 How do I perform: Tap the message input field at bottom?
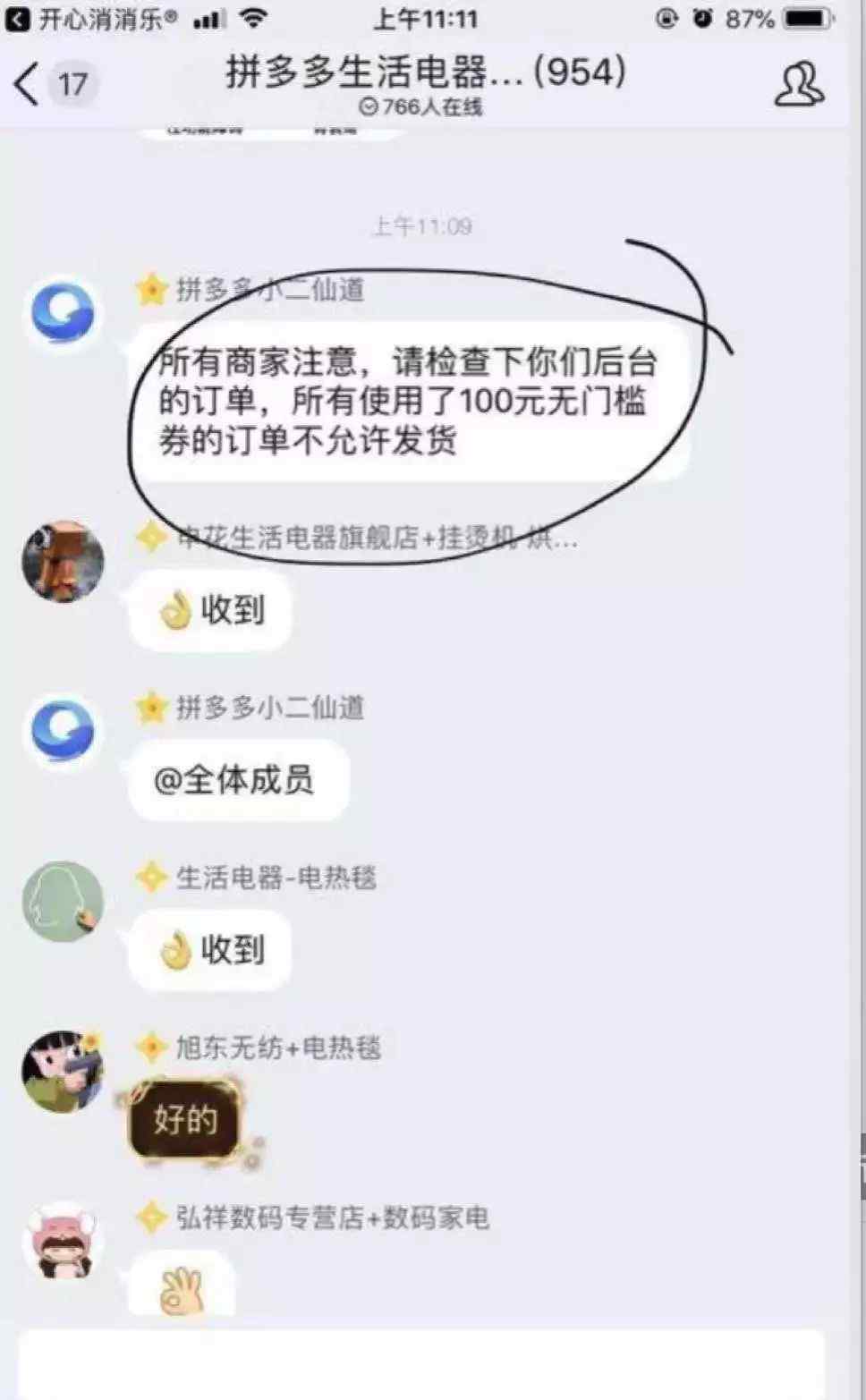pos(420,1364)
